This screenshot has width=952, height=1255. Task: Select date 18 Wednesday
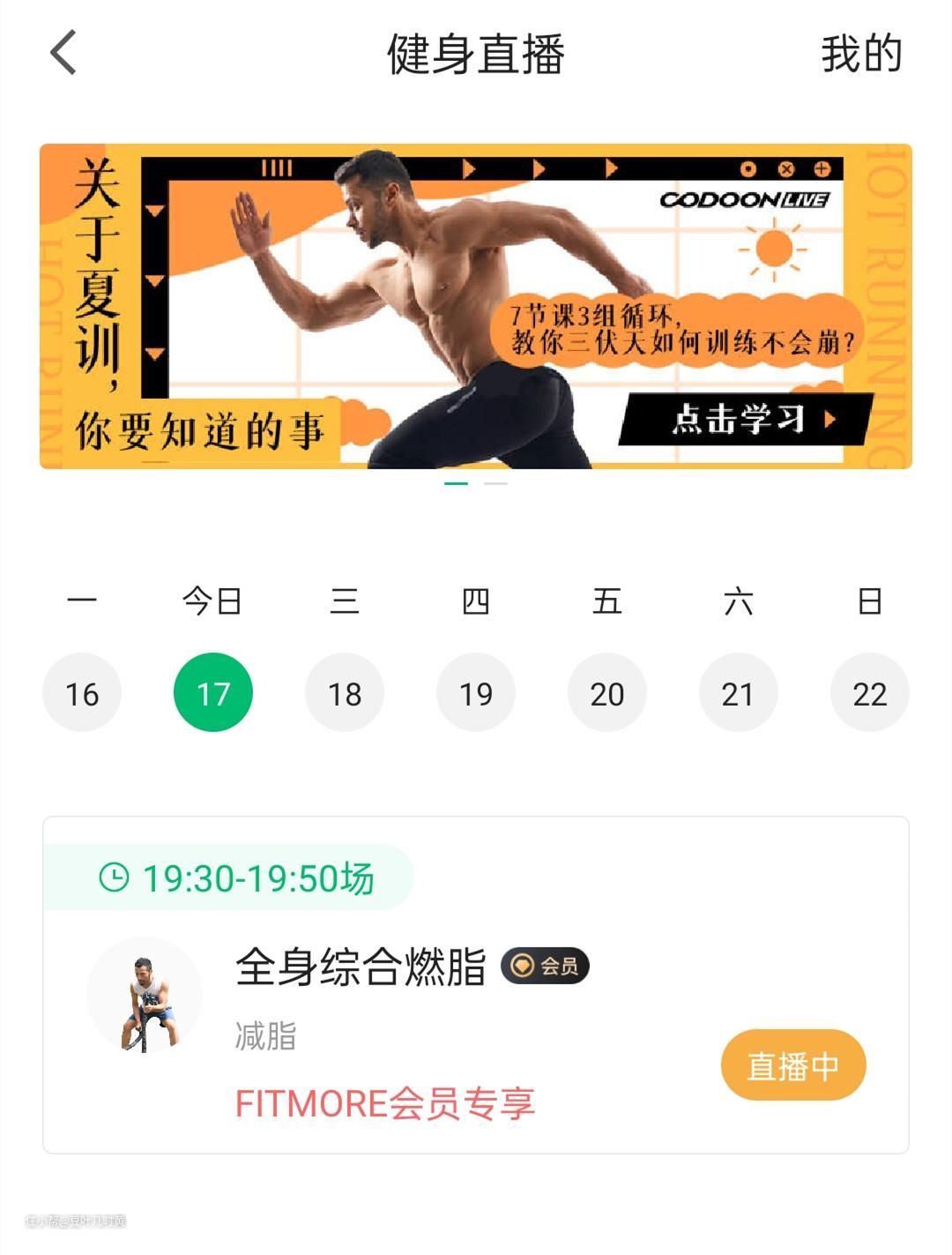coord(345,693)
